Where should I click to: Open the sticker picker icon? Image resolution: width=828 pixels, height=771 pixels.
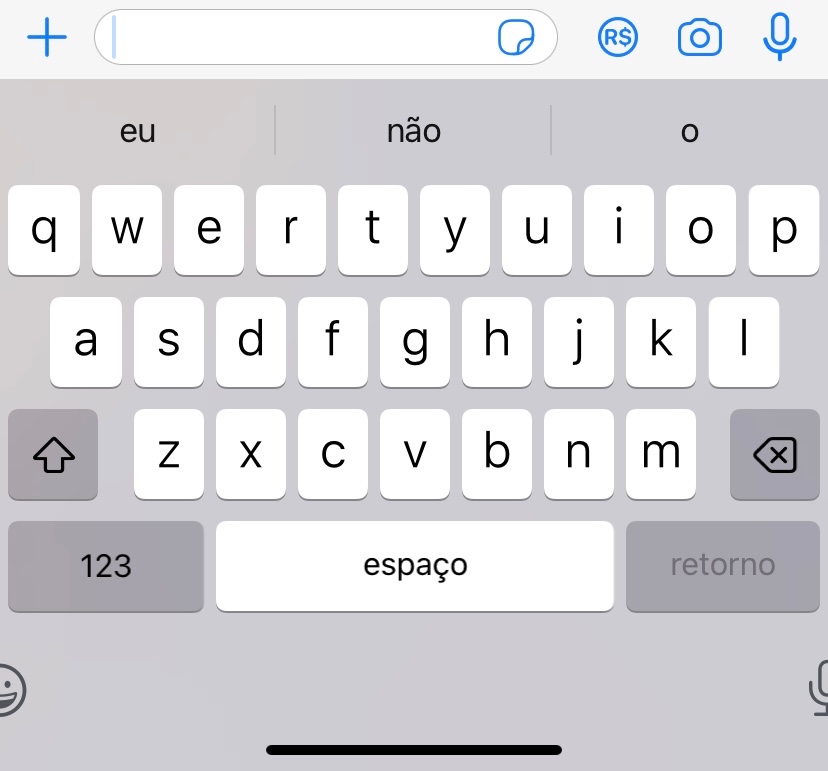(x=516, y=37)
